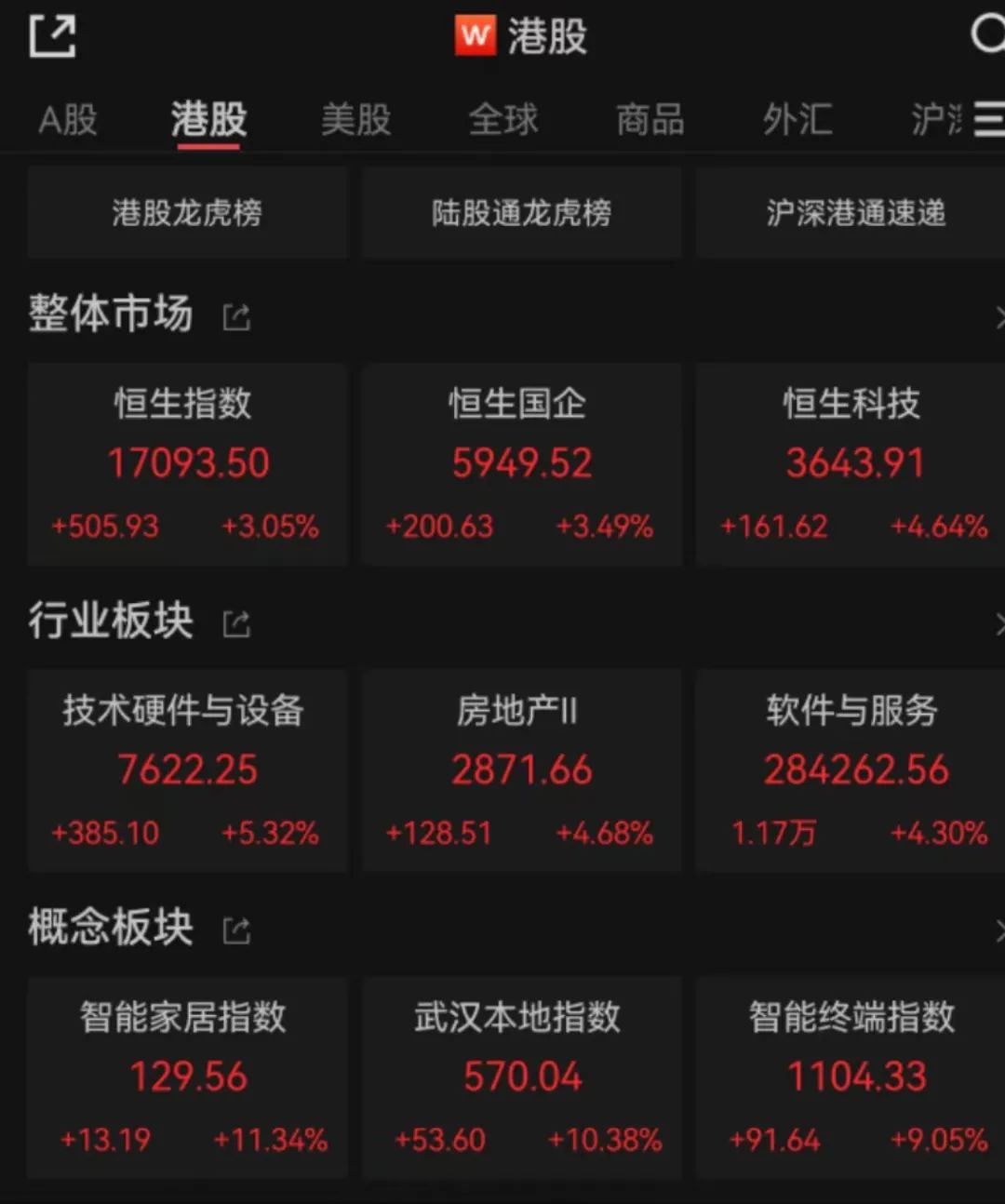Share the 整体市场 section
1005x1204 pixels.
coord(236,317)
